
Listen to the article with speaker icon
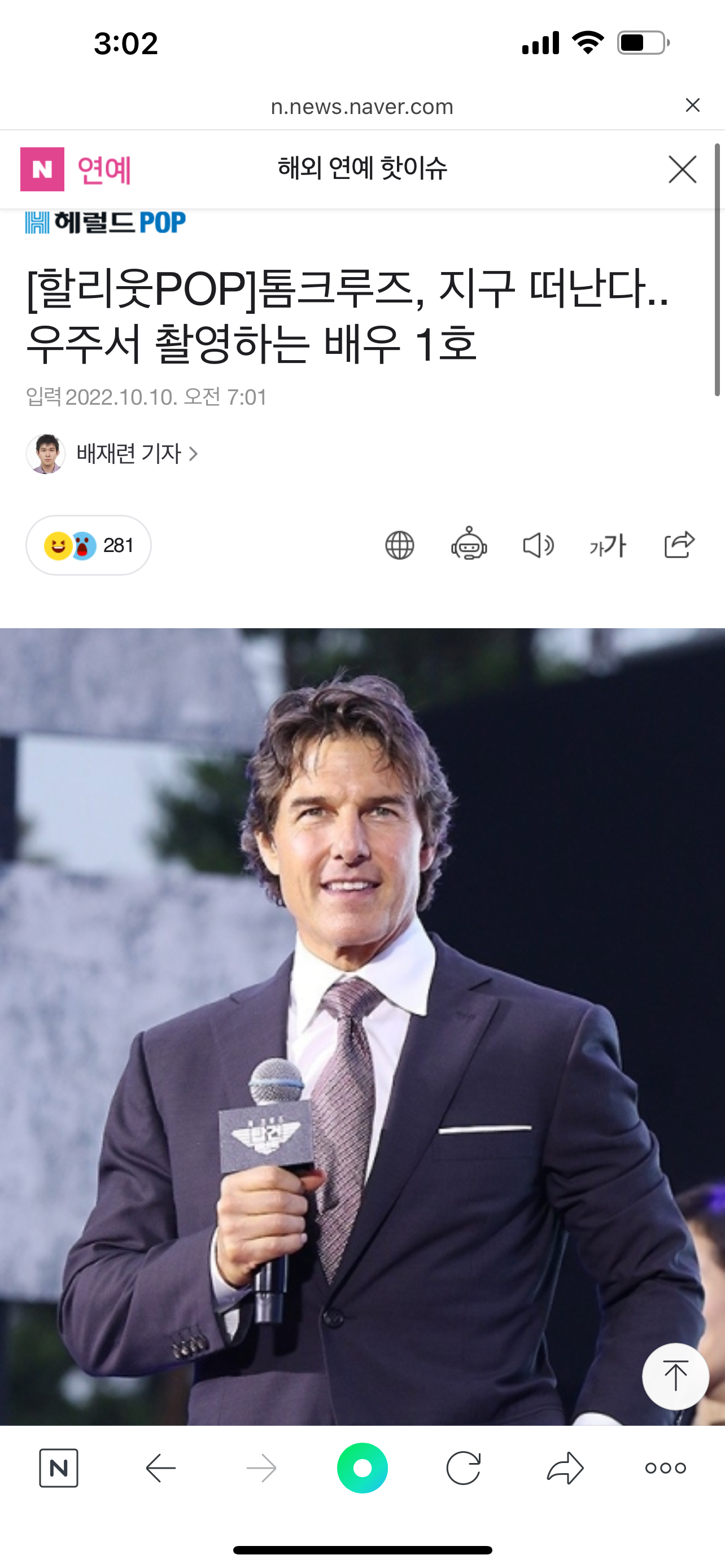tap(538, 545)
